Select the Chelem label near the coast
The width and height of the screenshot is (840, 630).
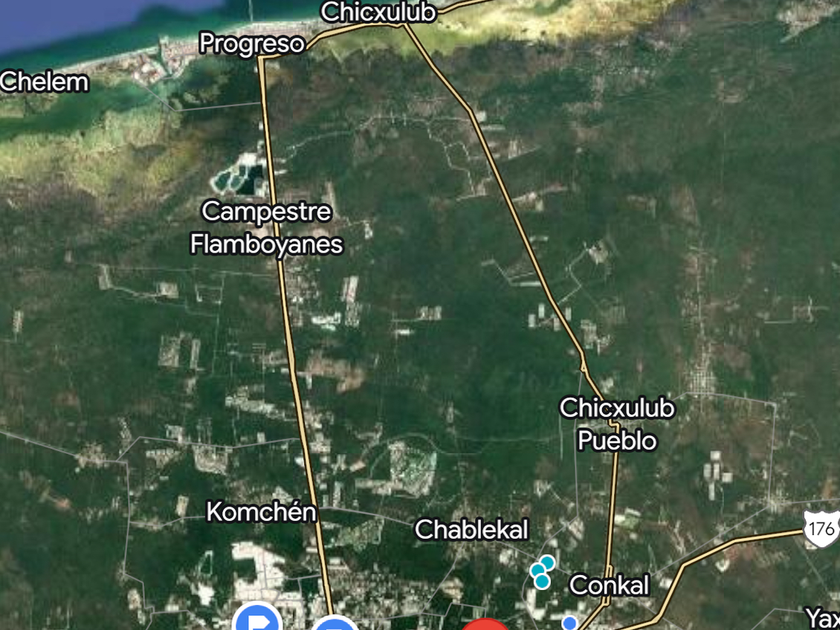tap(44, 82)
